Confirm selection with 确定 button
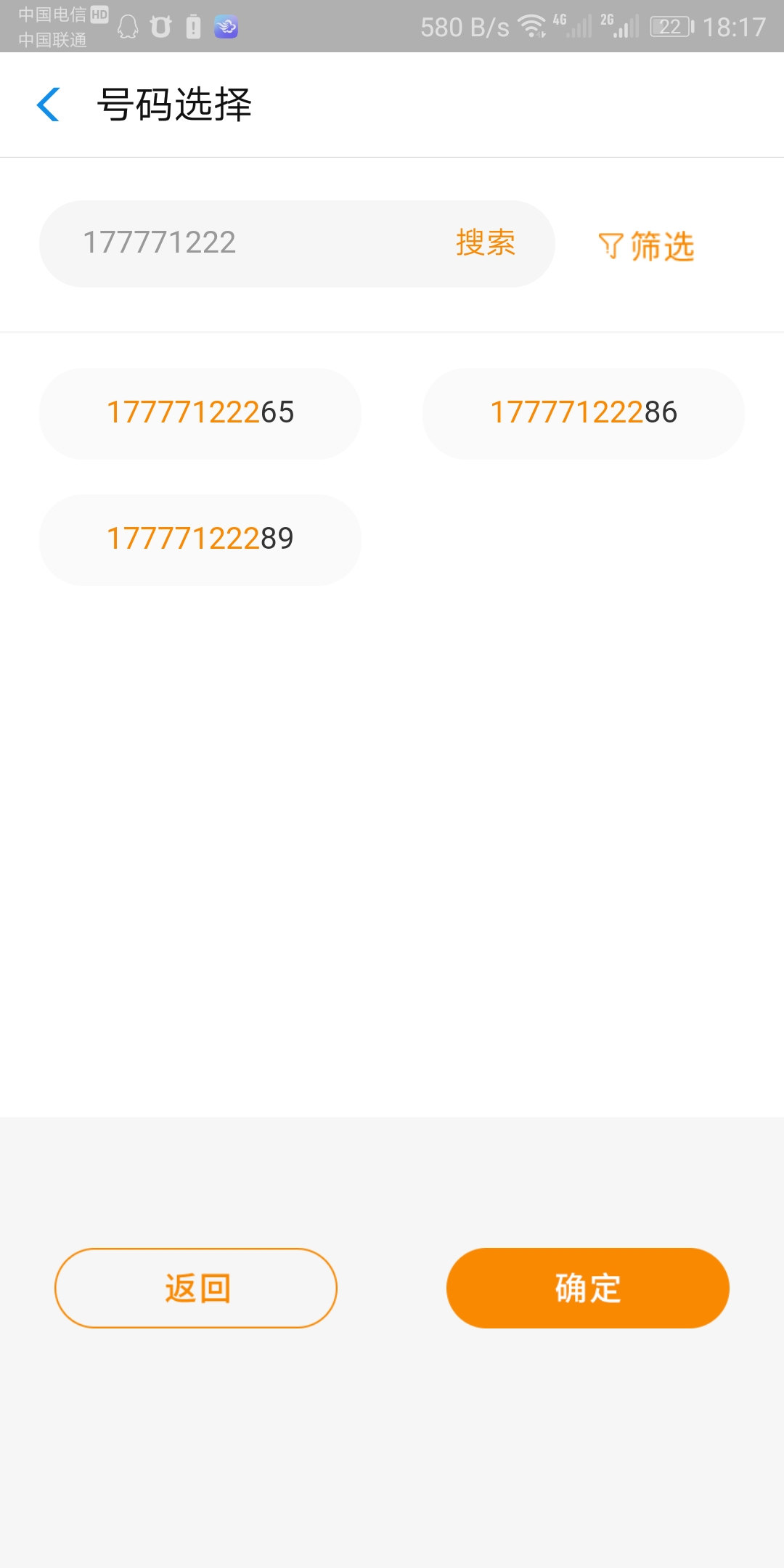The height and width of the screenshot is (1568, 784). pos(588,1288)
